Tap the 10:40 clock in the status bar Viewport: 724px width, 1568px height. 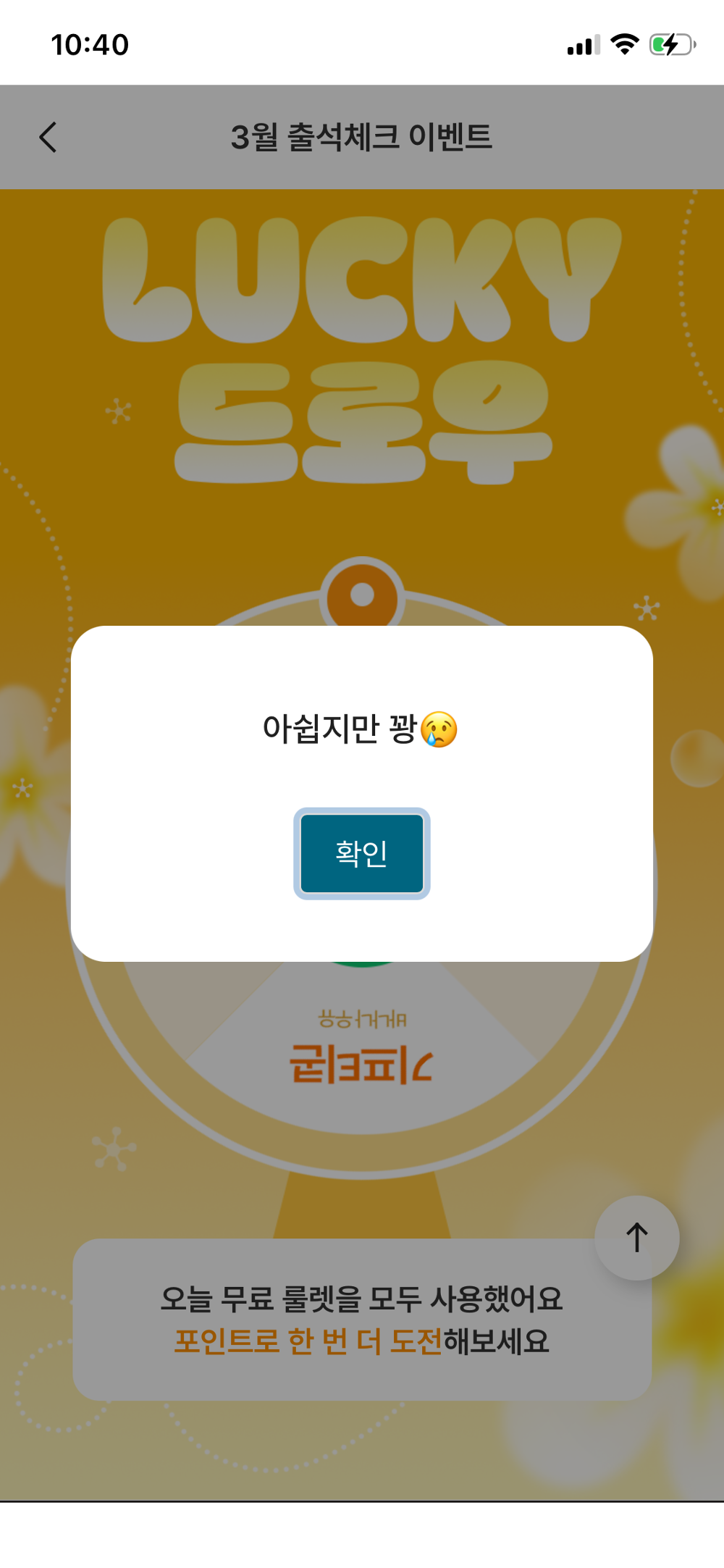pos(89,45)
